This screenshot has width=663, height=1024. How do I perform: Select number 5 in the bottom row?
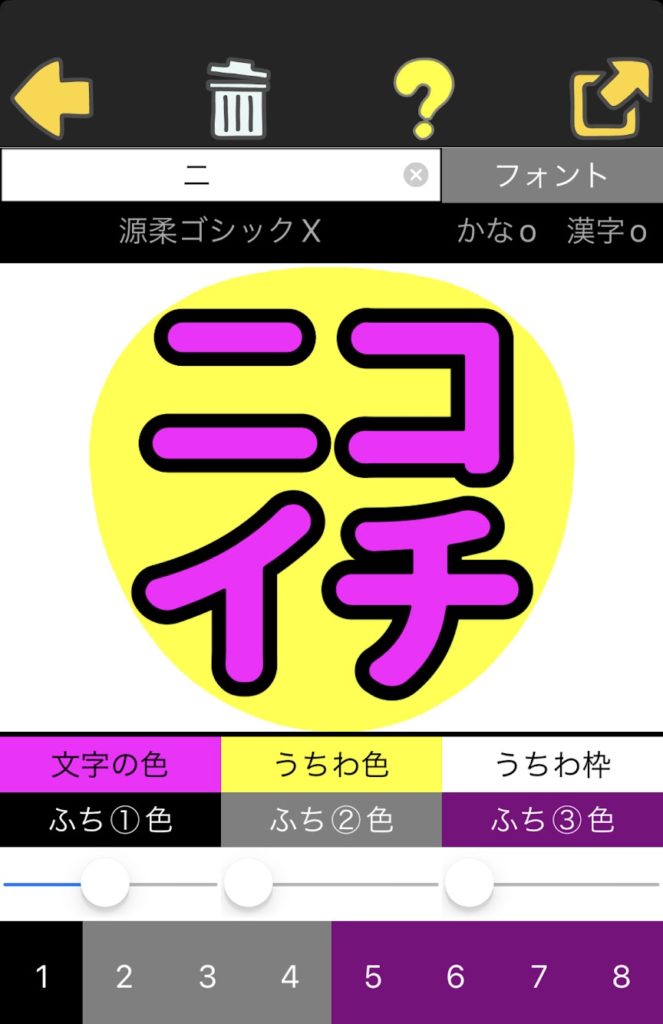tap(373, 976)
